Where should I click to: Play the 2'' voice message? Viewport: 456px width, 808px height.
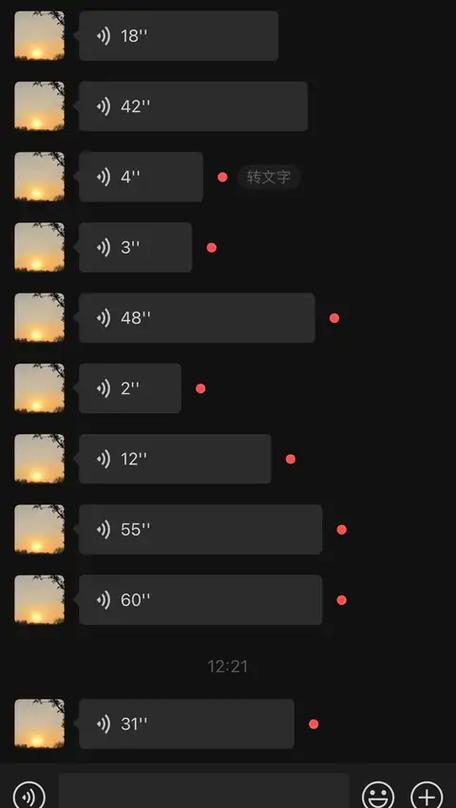pos(130,388)
